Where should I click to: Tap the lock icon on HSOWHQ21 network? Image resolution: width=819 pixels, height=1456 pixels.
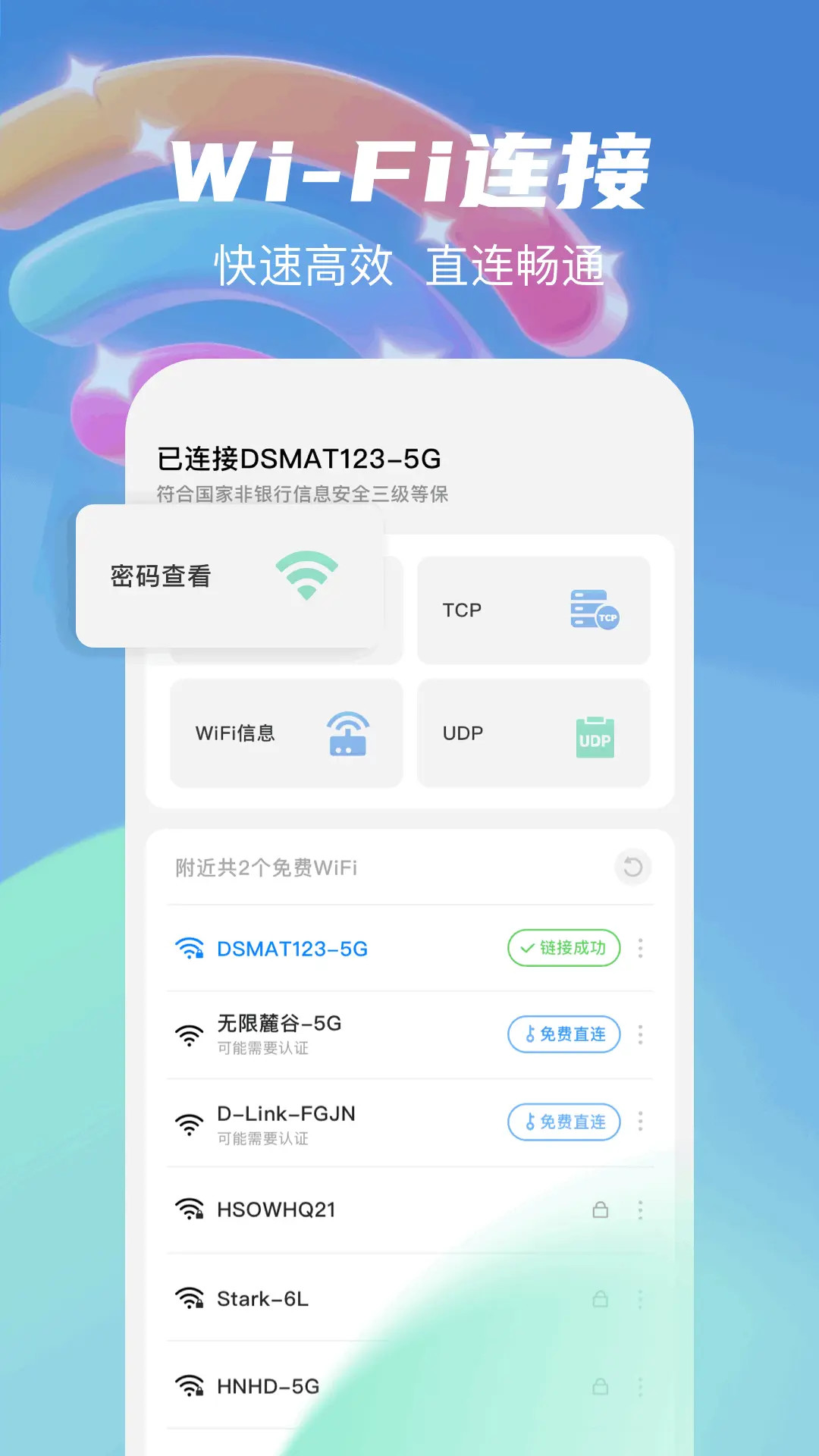tap(601, 1210)
